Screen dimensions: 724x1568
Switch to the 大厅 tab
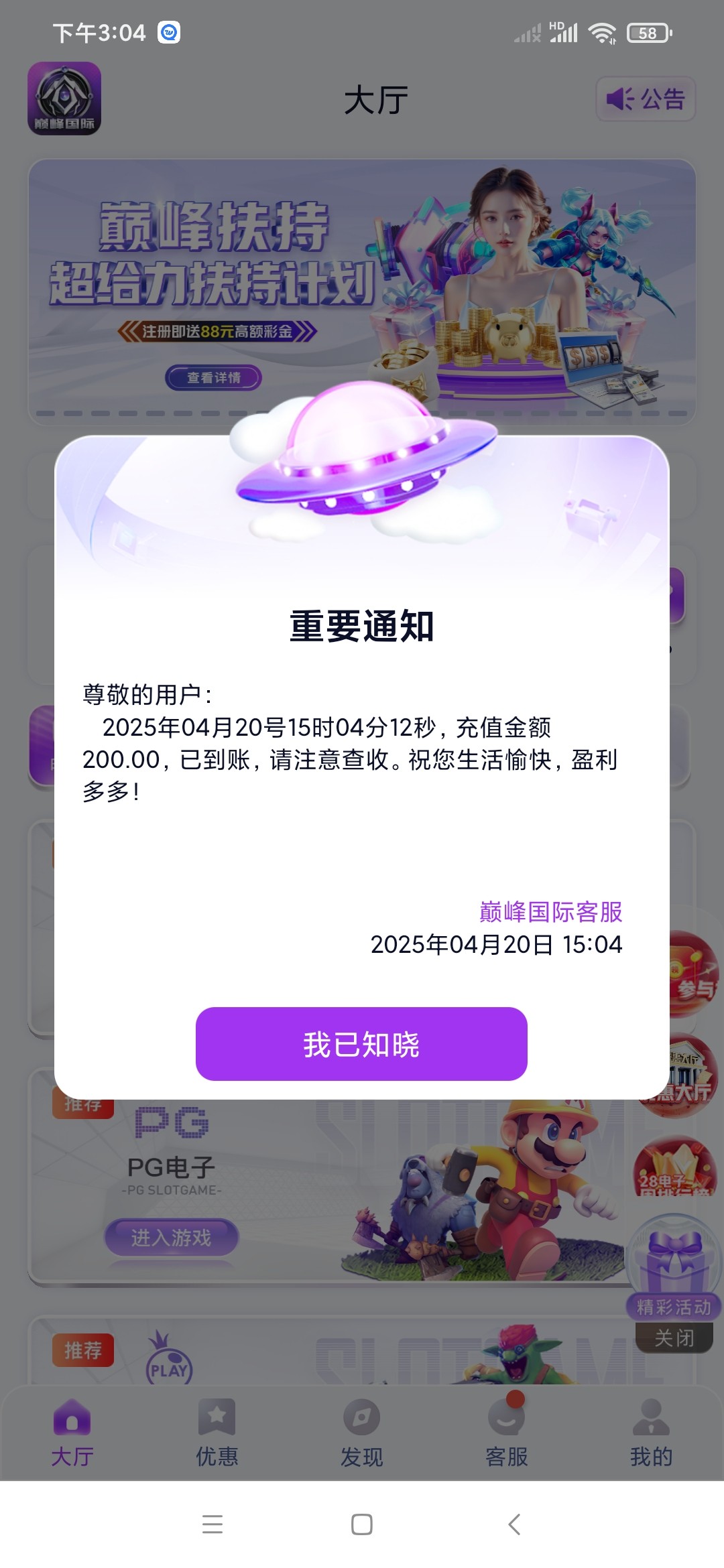pos(72,1433)
